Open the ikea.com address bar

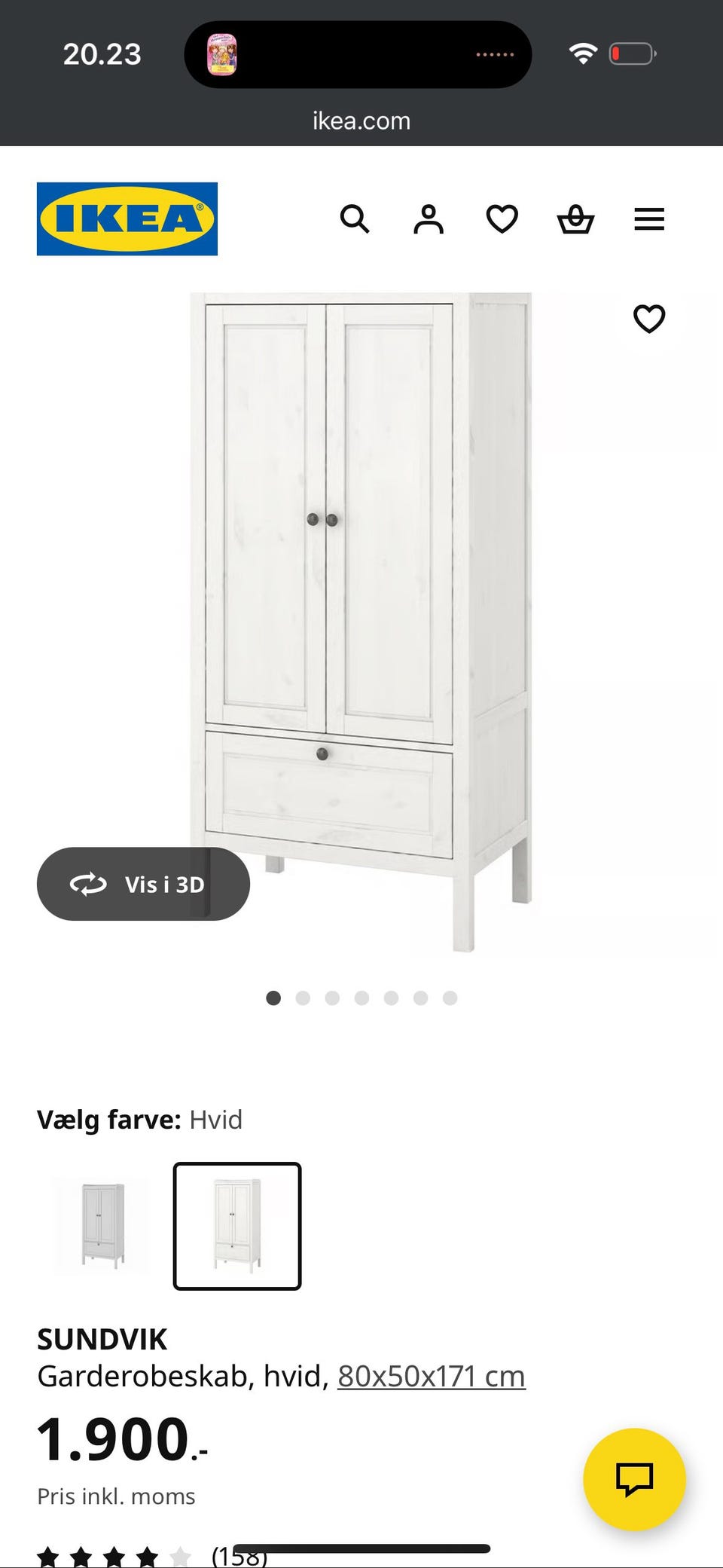361,121
